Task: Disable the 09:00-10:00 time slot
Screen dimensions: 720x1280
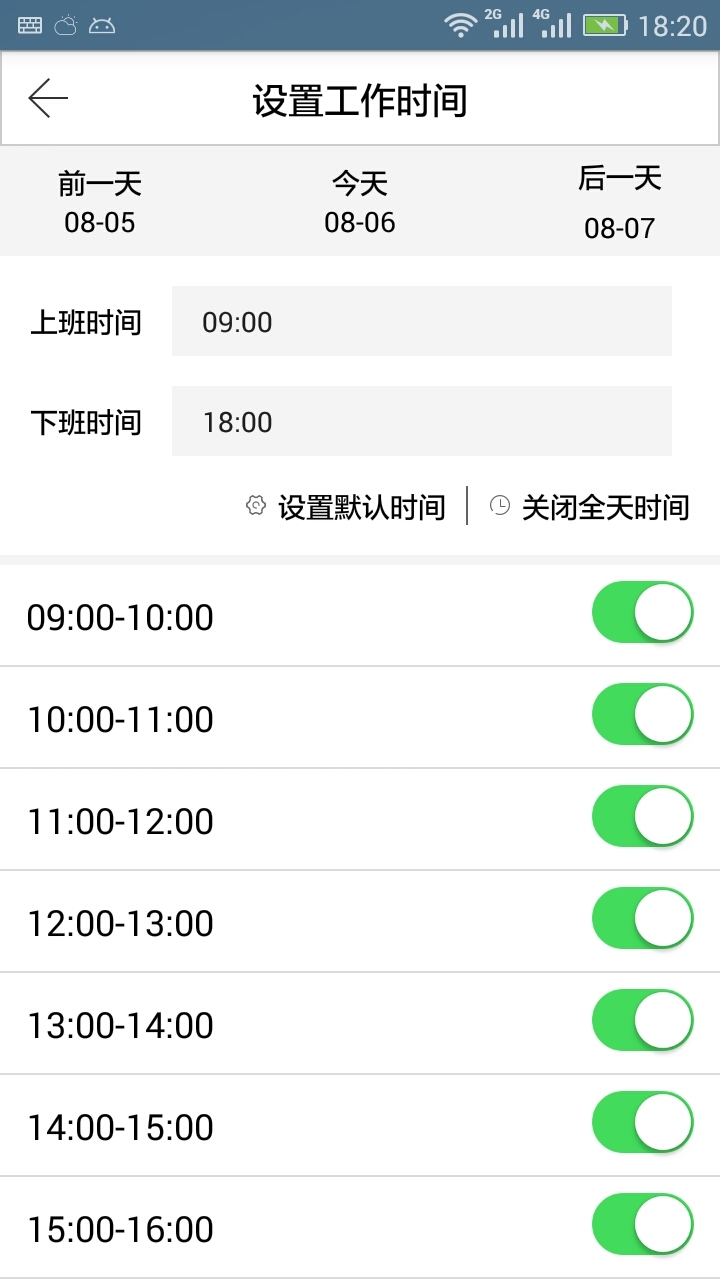Action: [642, 612]
